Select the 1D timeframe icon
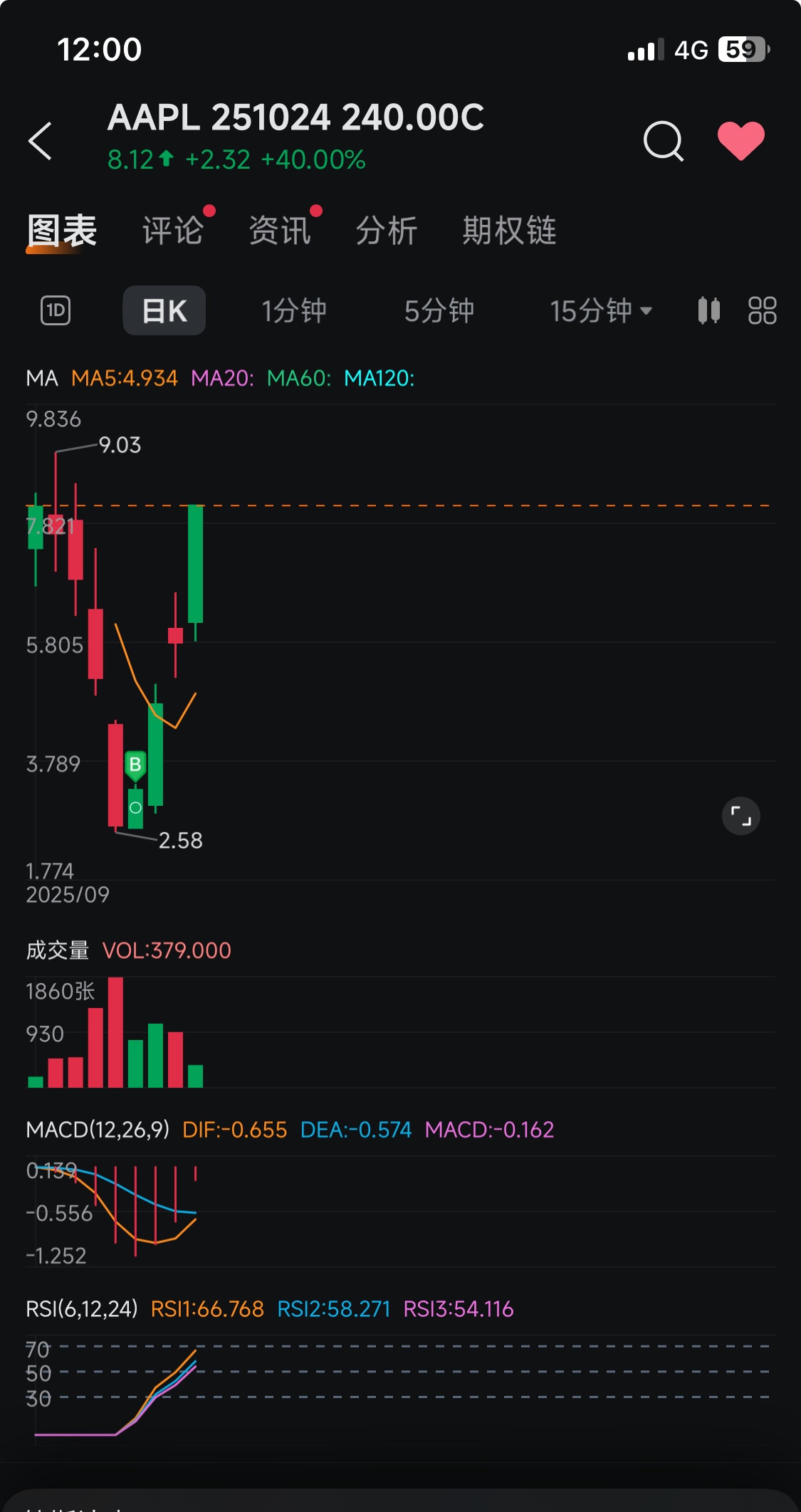Viewport: 801px width, 1512px height. pos(55,310)
